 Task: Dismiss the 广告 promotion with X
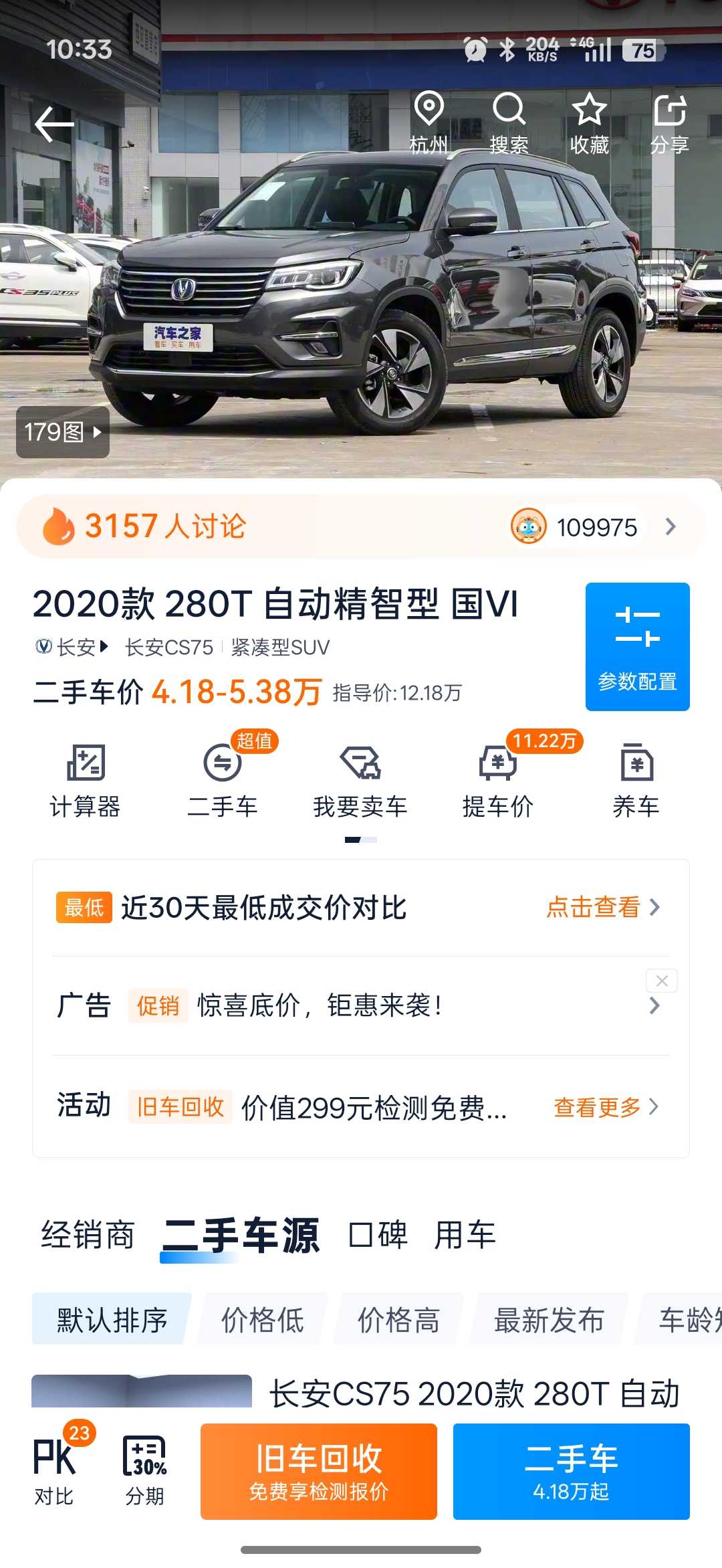coord(661,981)
